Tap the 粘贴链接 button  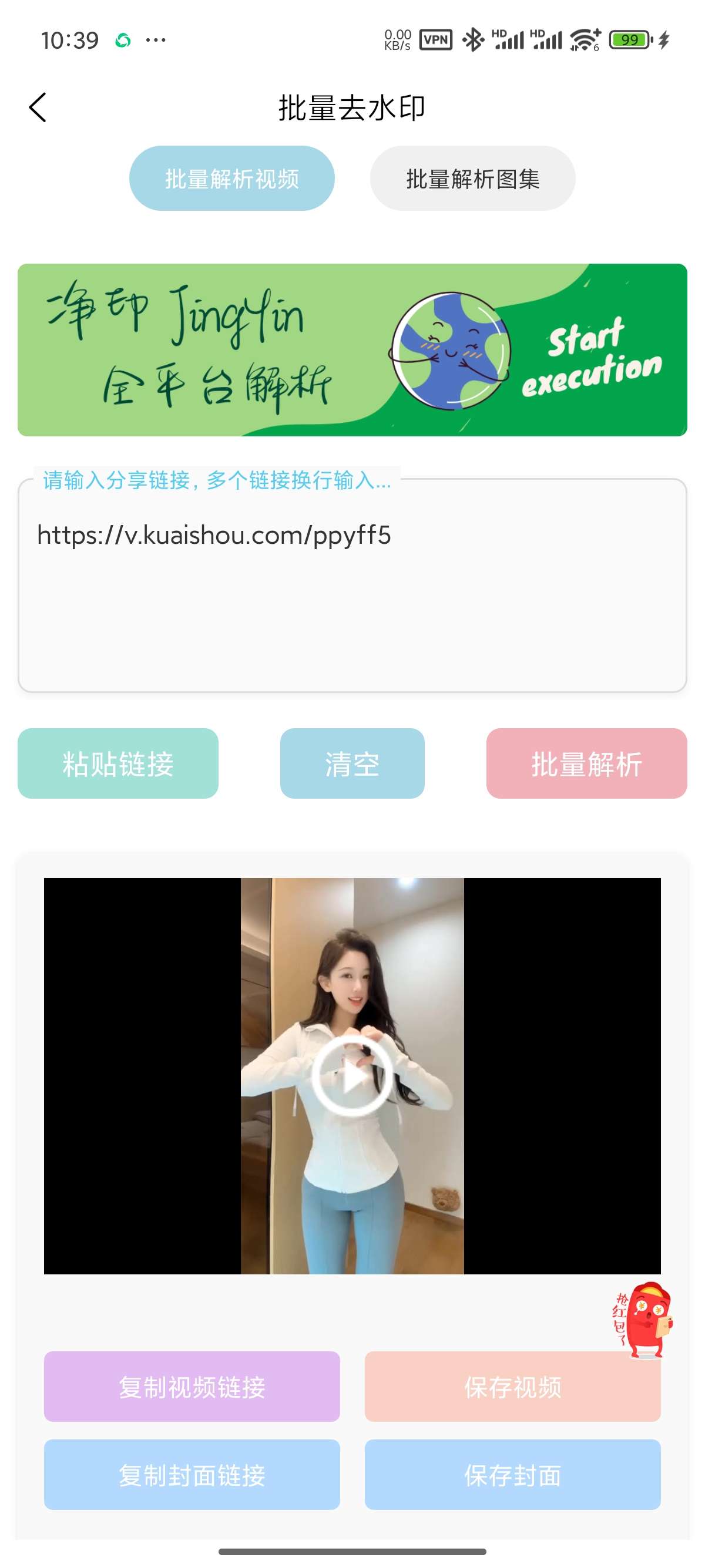117,763
